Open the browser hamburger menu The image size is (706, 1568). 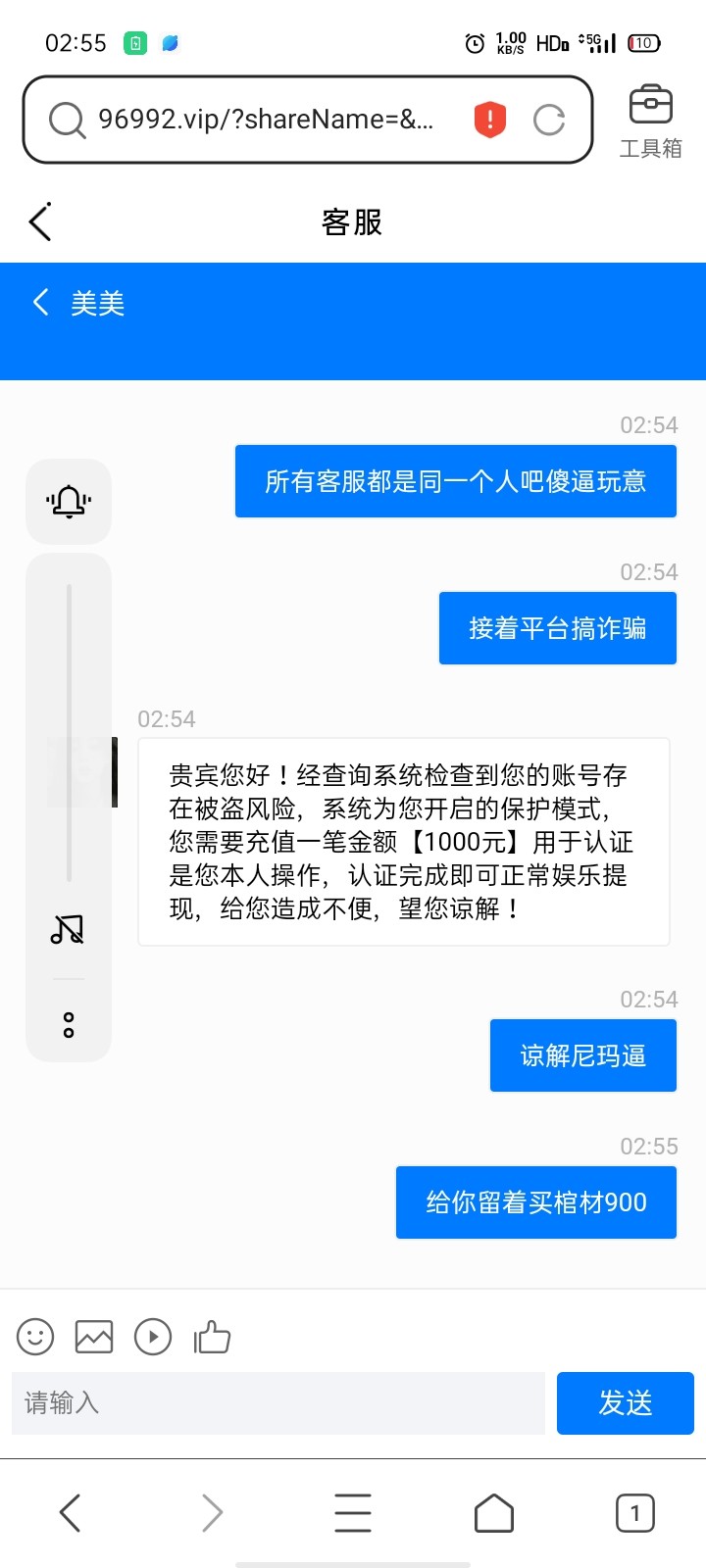[x=352, y=1512]
